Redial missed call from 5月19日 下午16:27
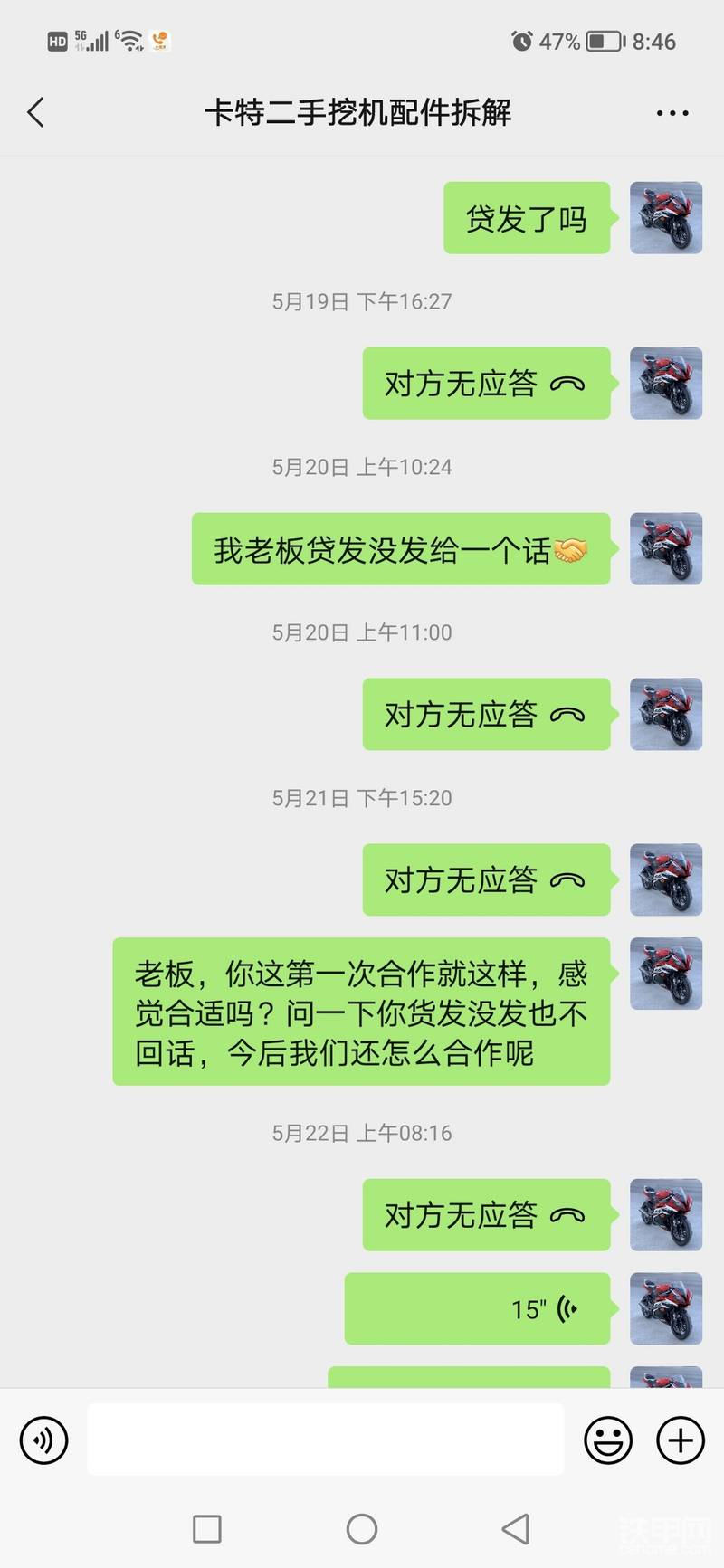Screen dimensions: 724x1568 click(486, 384)
